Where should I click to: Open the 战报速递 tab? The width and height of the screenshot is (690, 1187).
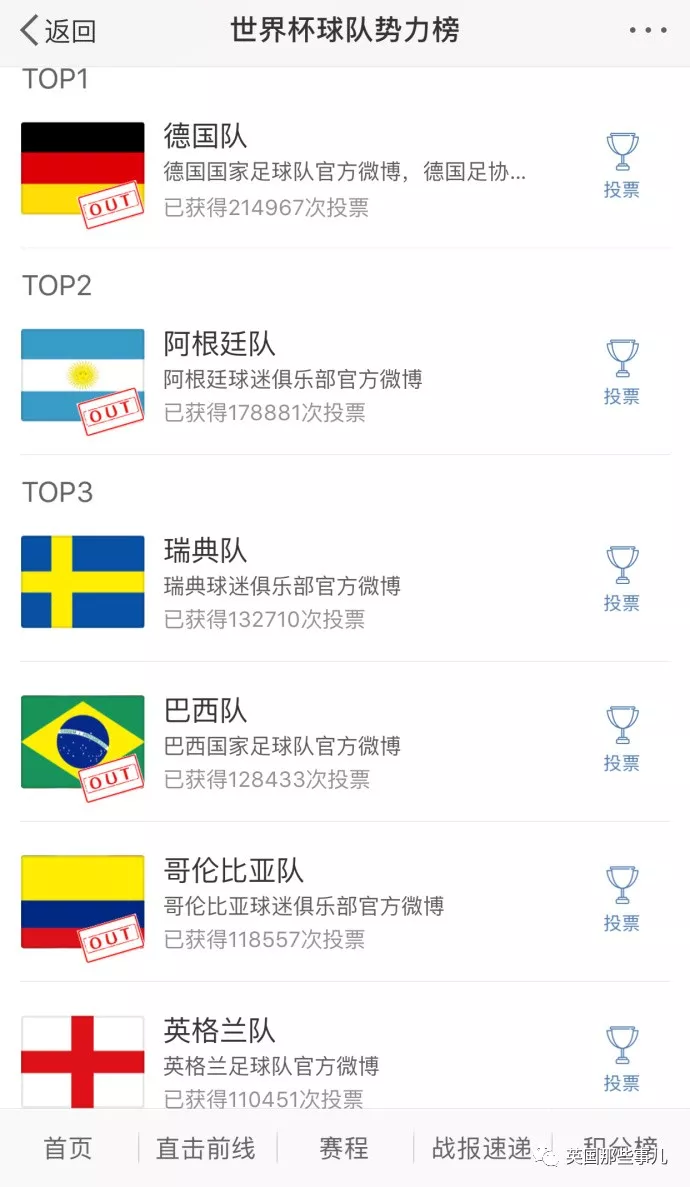click(x=482, y=1148)
